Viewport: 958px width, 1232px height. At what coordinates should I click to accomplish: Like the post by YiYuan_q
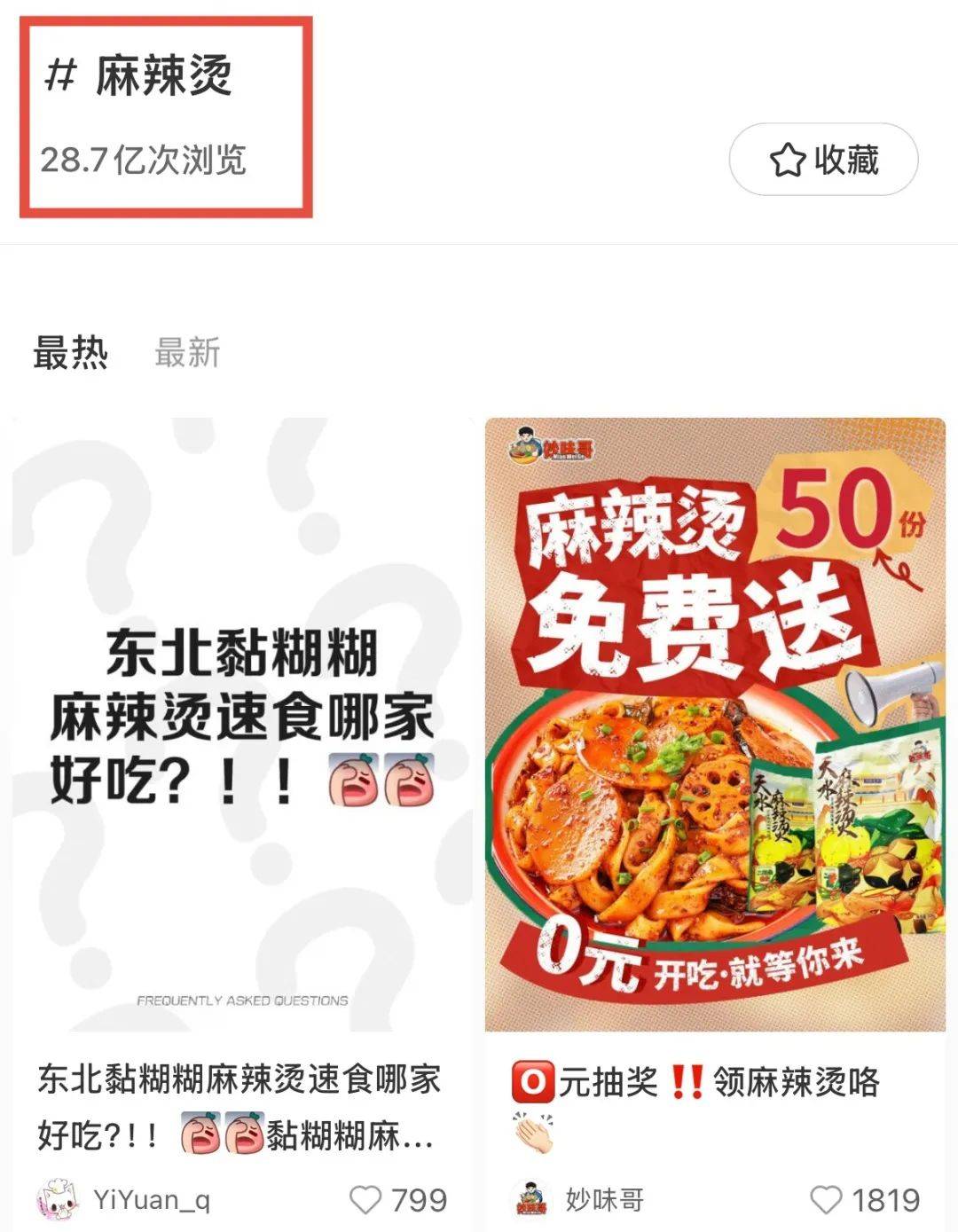point(365,1200)
